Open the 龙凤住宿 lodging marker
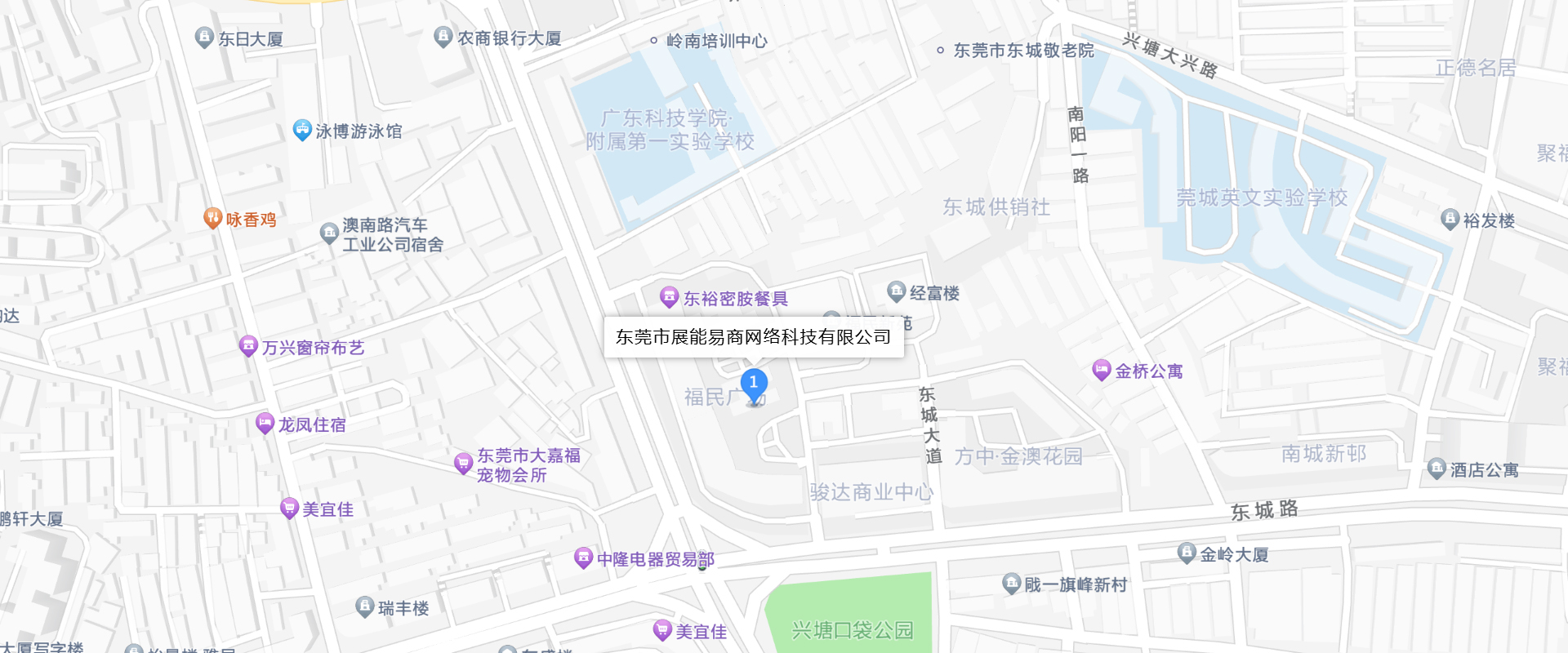This screenshot has height=653, width=1568. pyautogui.click(x=265, y=424)
